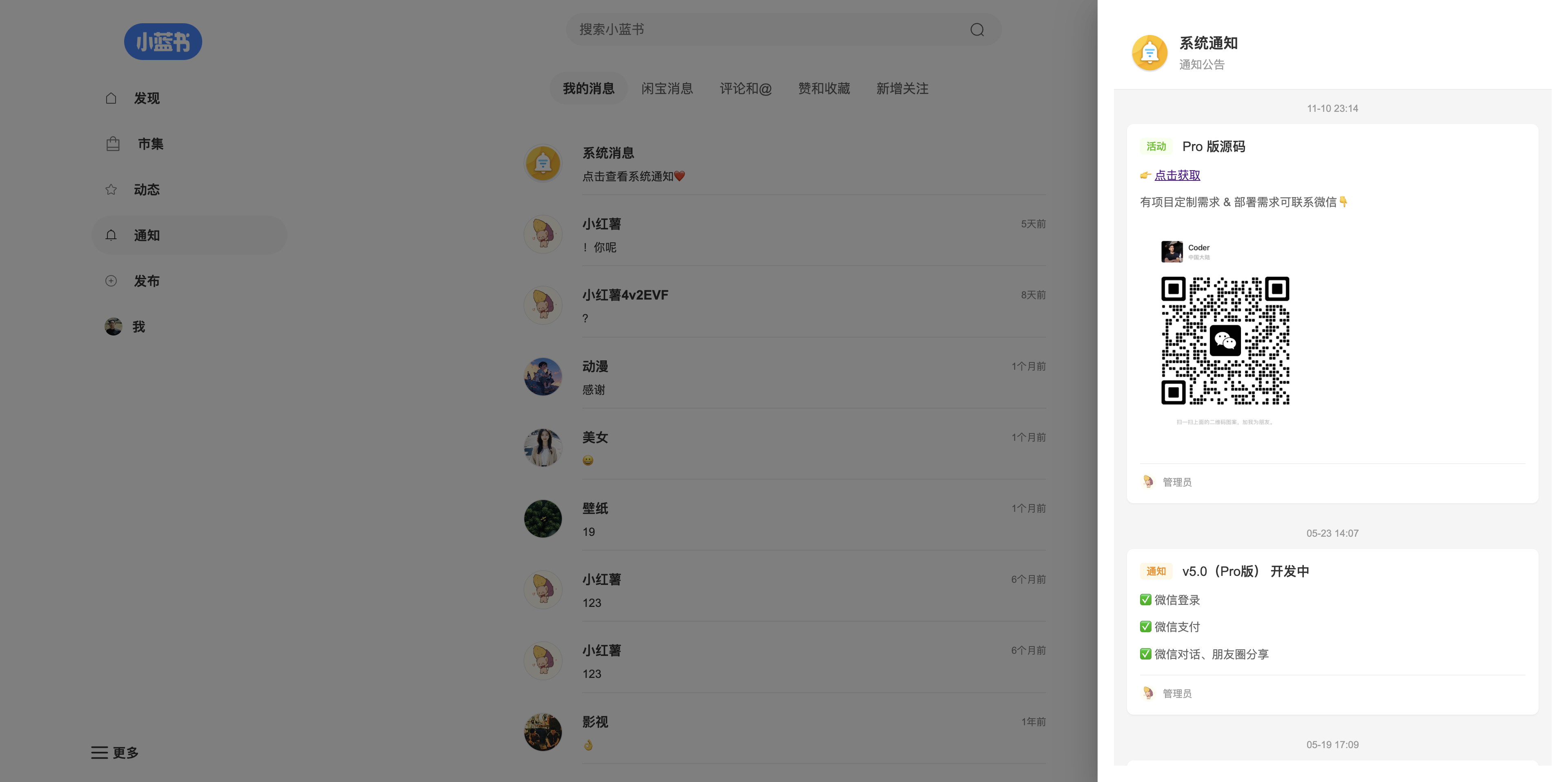Select 通知 in the sidebar
This screenshot has width=1568, height=782.
(147, 235)
